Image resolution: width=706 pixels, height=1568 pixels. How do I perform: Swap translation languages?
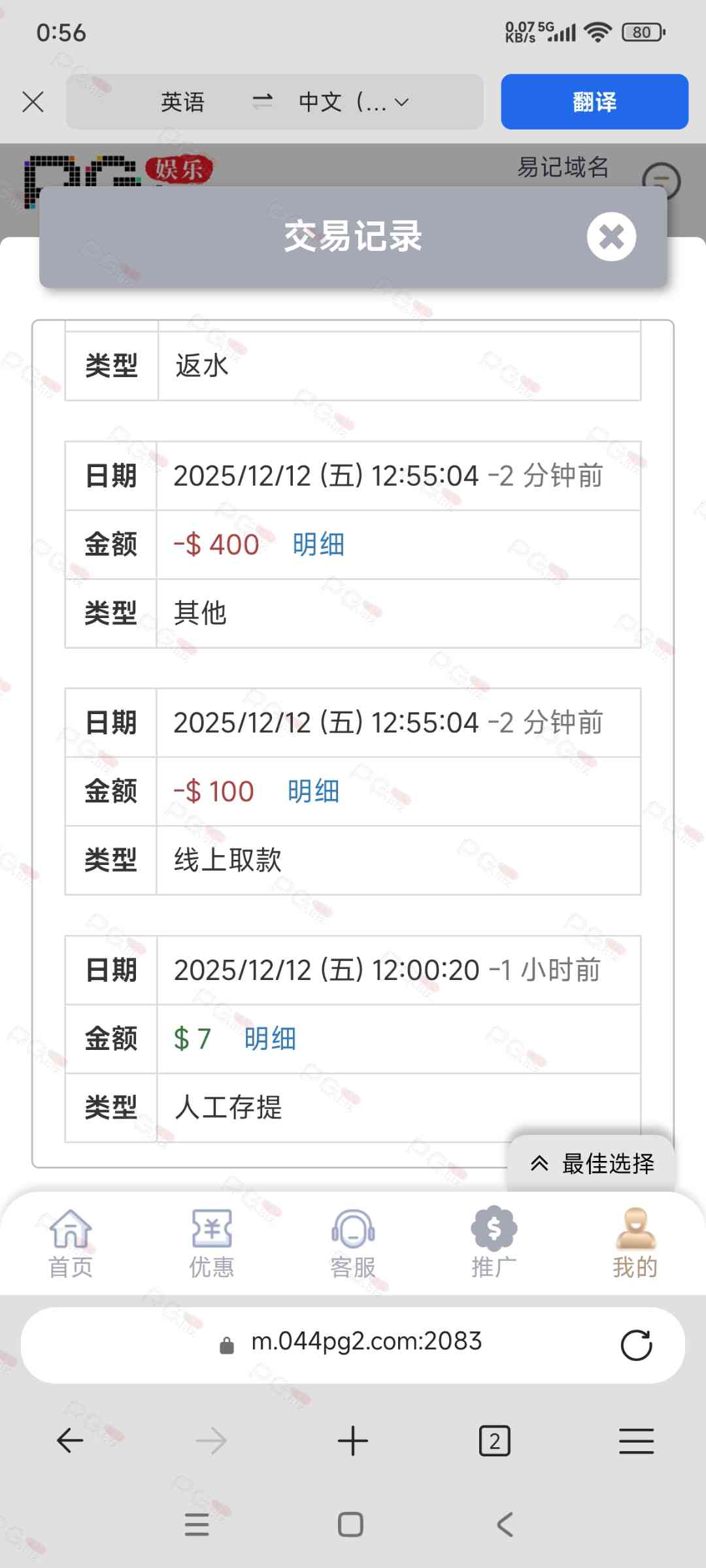click(x=262, y=101)
